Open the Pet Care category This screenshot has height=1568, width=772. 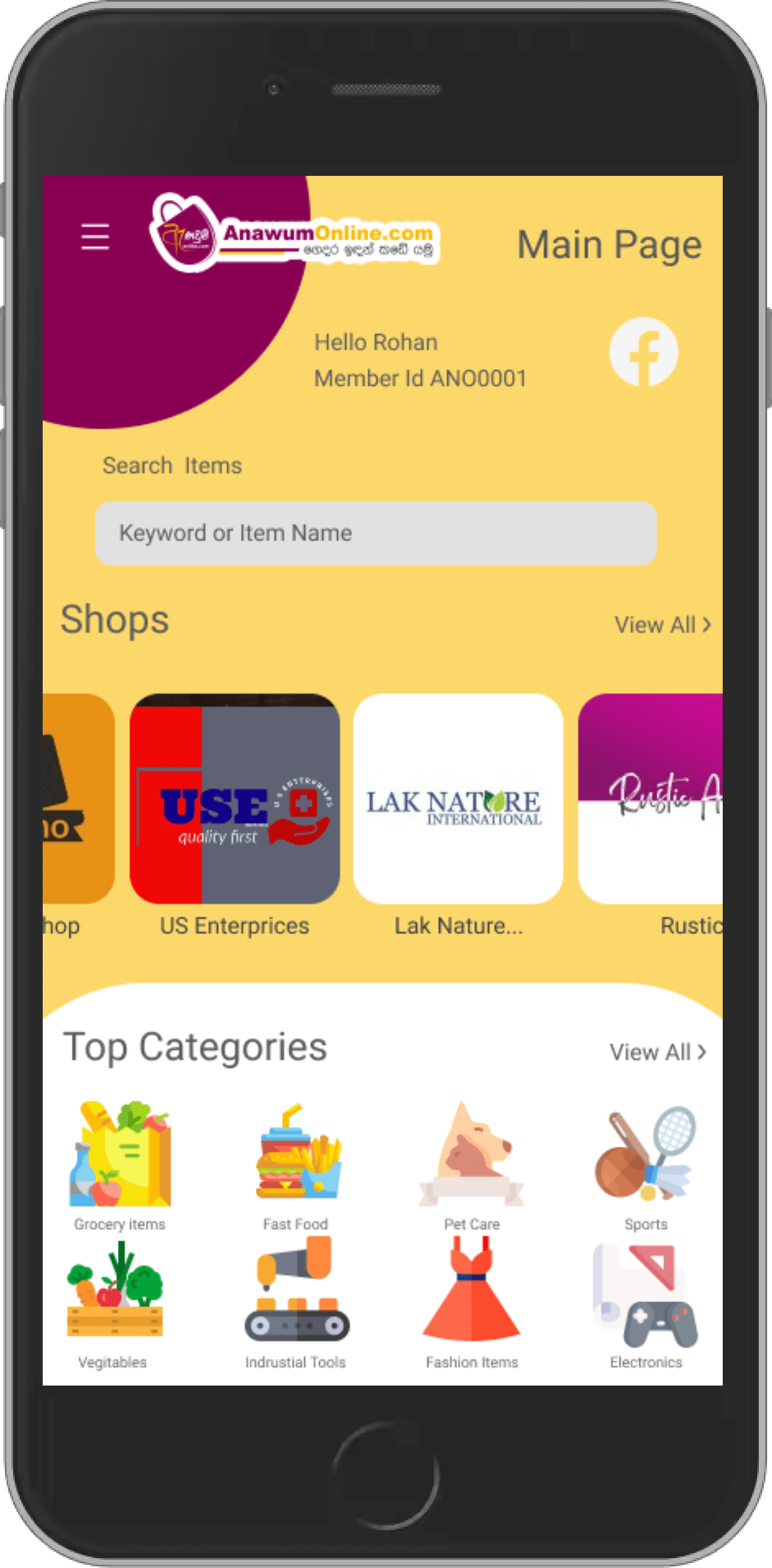471,1155
